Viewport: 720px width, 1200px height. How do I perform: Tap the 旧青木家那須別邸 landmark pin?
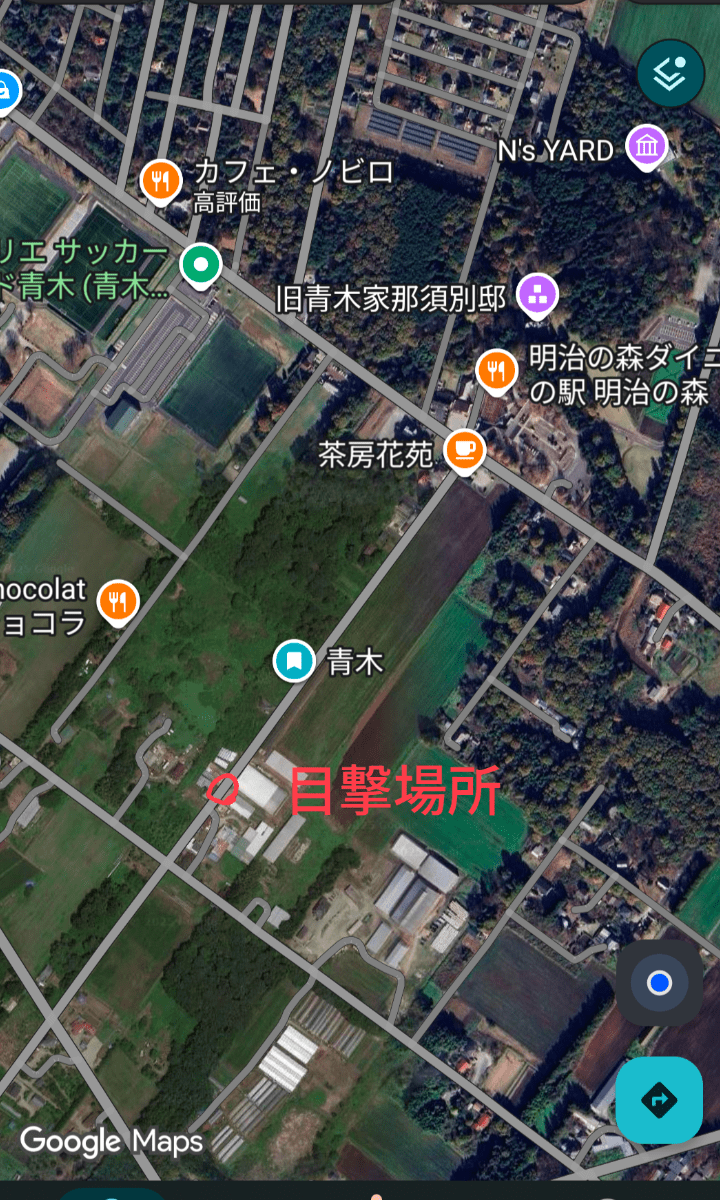pyautogui.click(x=538, y=294)
